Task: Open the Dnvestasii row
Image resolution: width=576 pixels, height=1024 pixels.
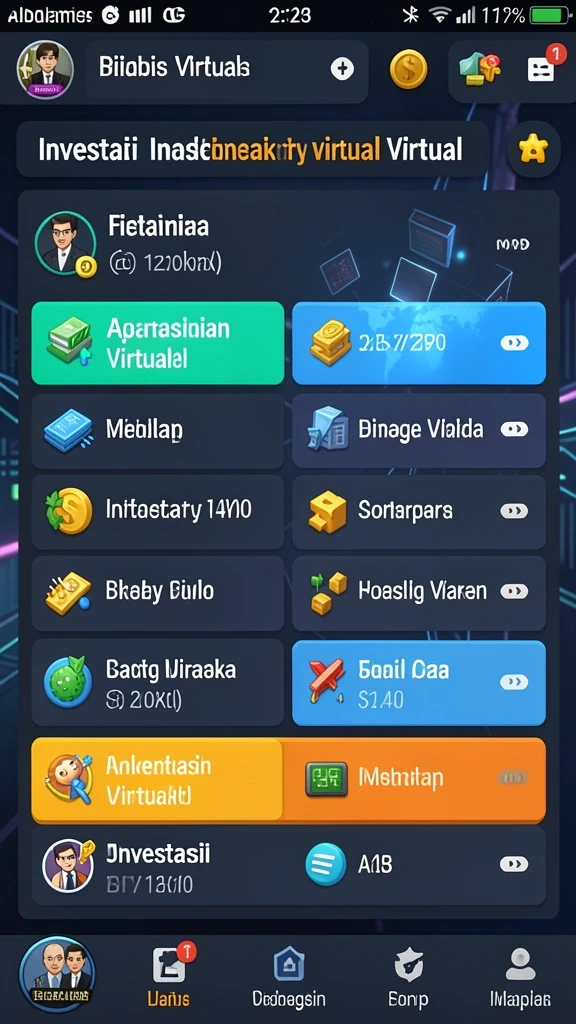Action: point(289,867)
